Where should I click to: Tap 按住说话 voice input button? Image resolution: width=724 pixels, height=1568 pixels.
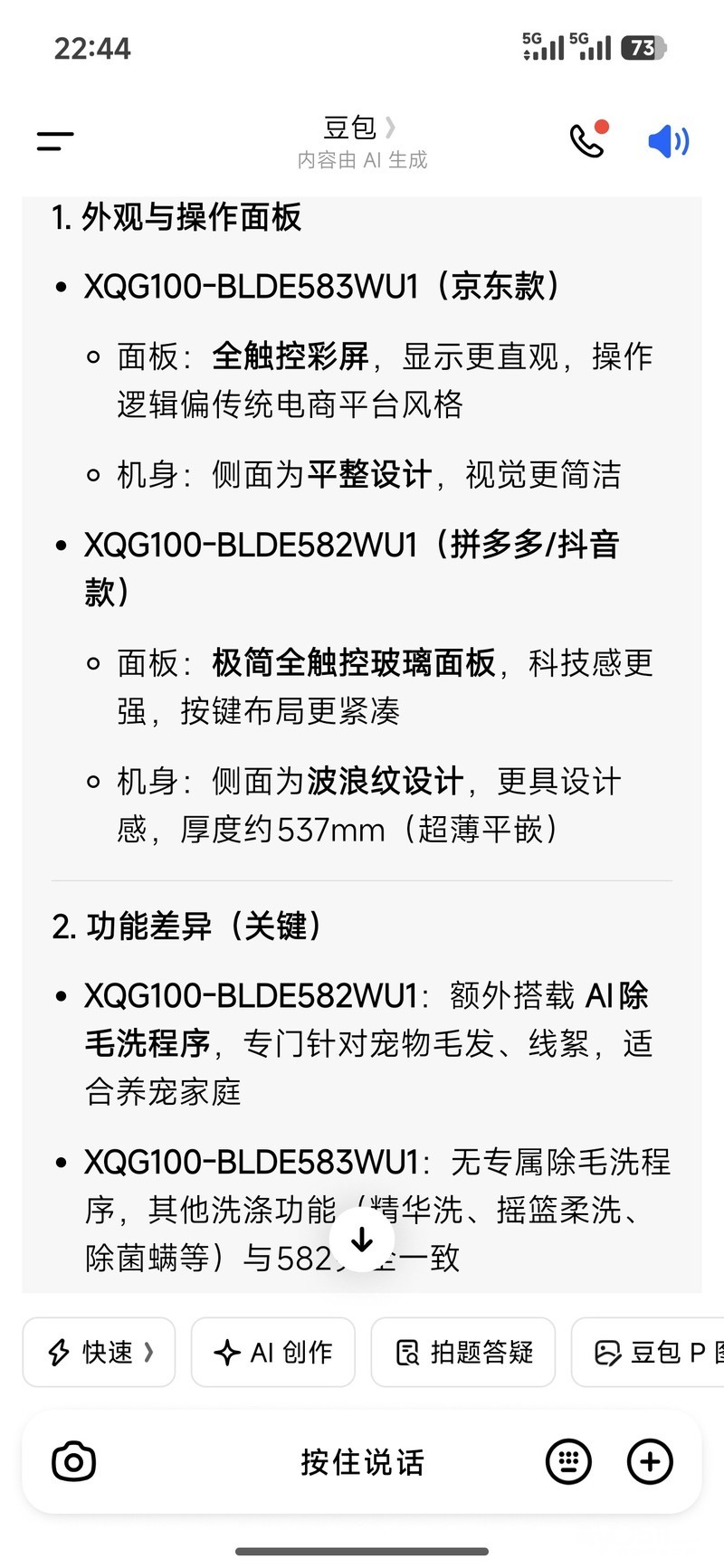(362, 1461)
